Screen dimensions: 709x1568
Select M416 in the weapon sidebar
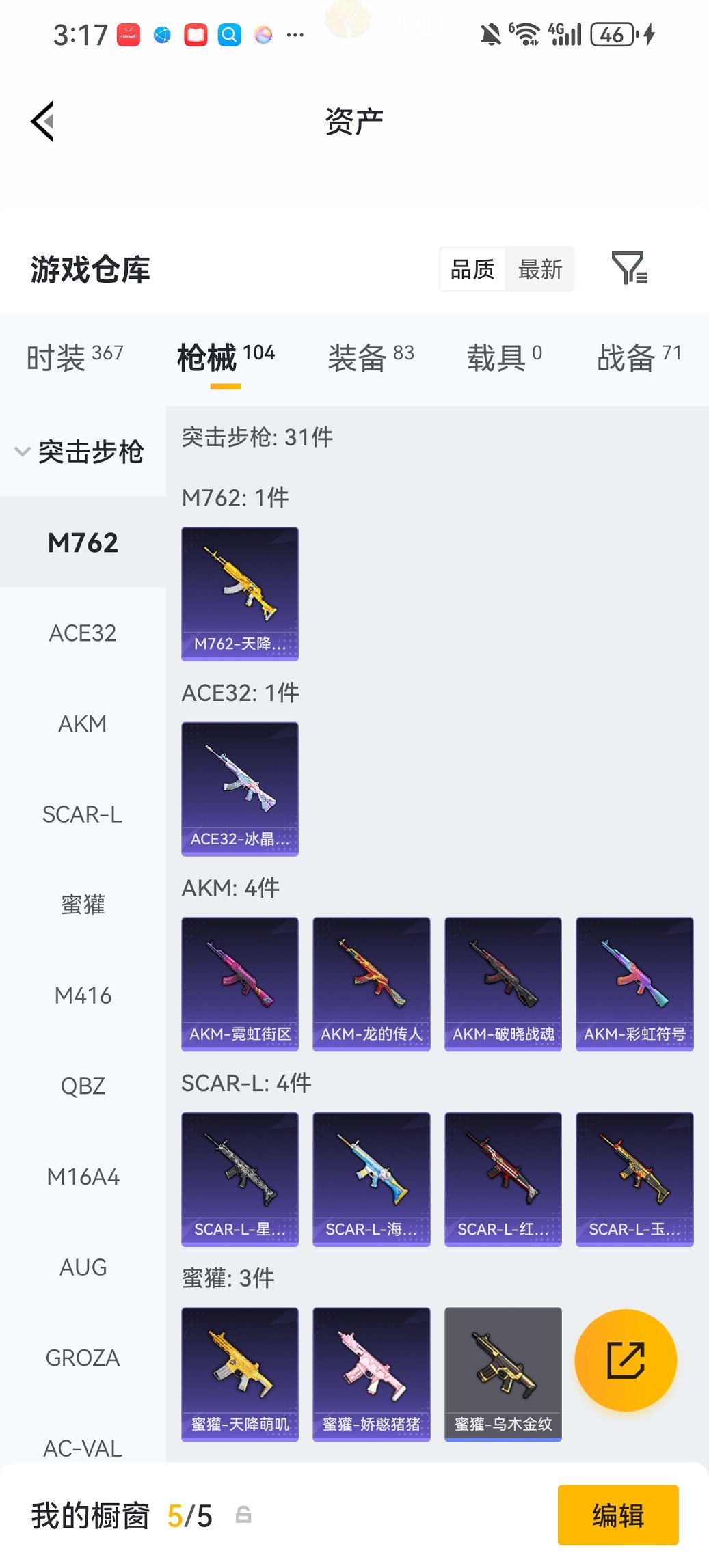tap(83, 995)
